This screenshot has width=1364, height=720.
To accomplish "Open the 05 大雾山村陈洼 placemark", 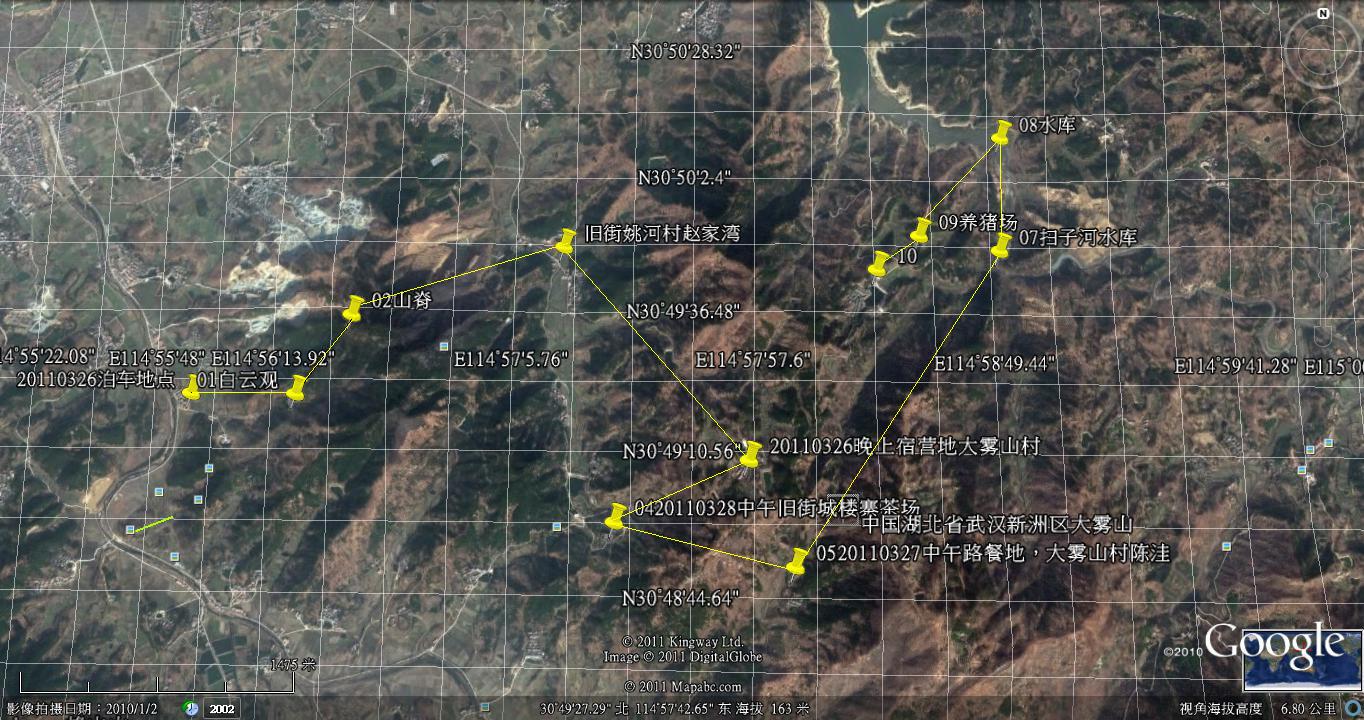I will pos(797,561).
